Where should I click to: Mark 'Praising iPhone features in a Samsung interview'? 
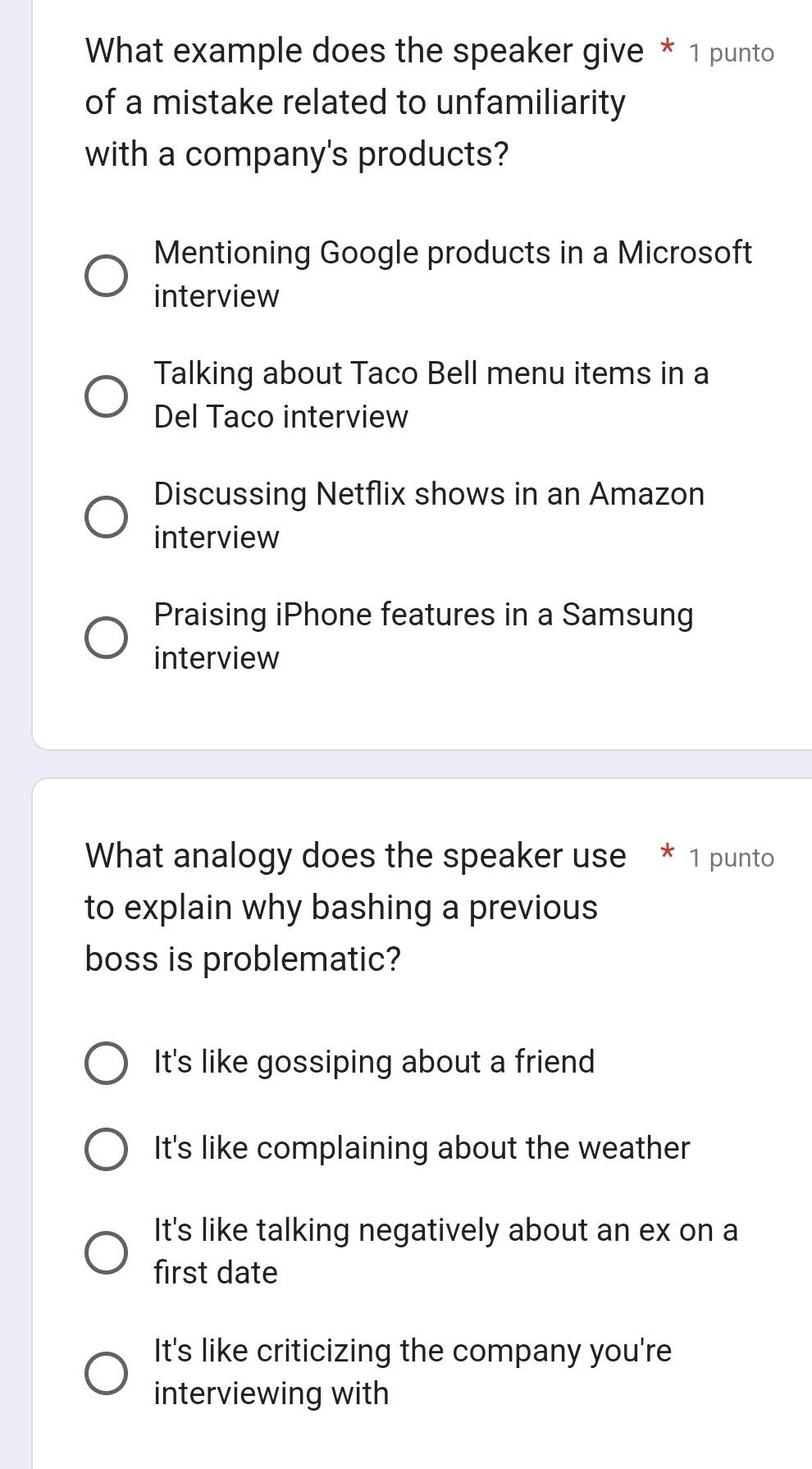(x=107, y=637)
